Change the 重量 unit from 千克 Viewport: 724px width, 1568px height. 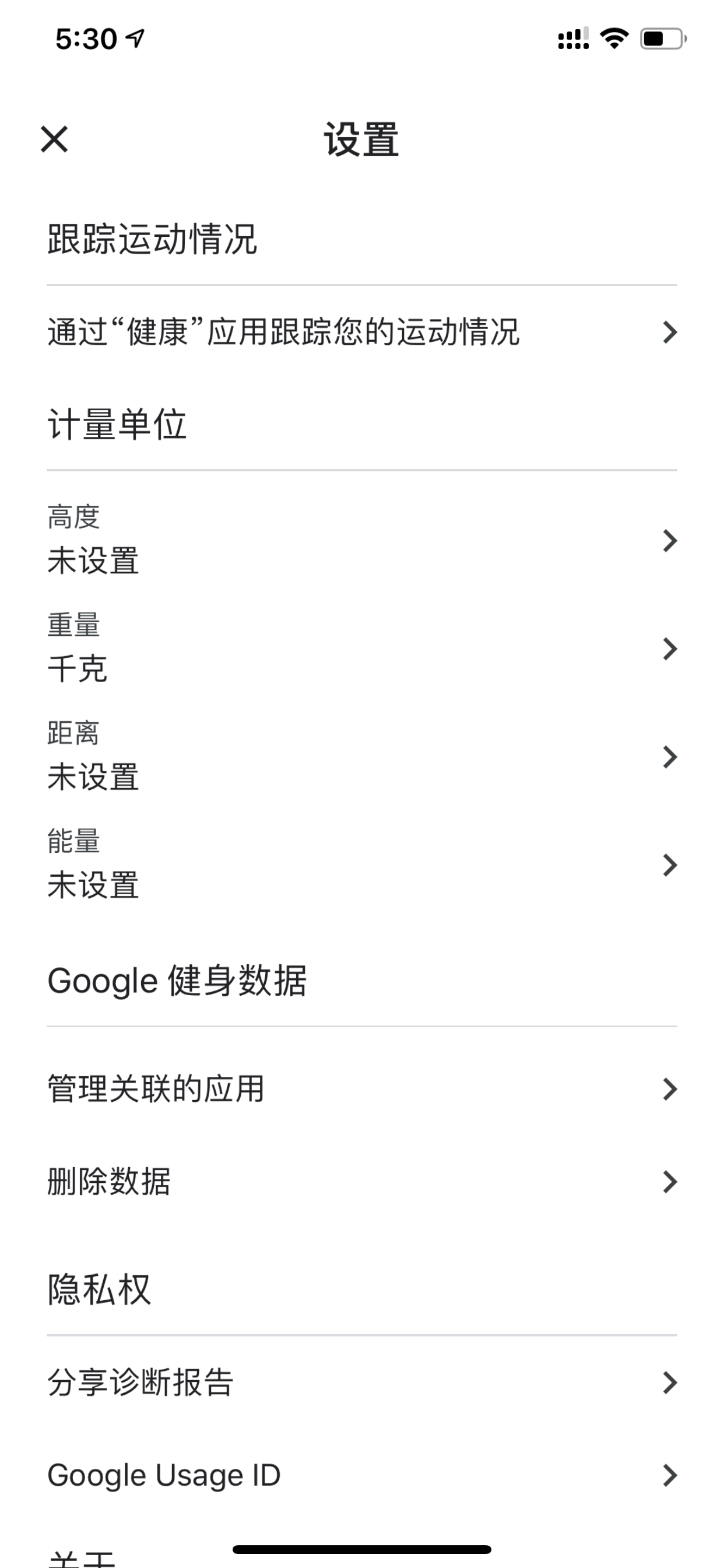[362, 648]
